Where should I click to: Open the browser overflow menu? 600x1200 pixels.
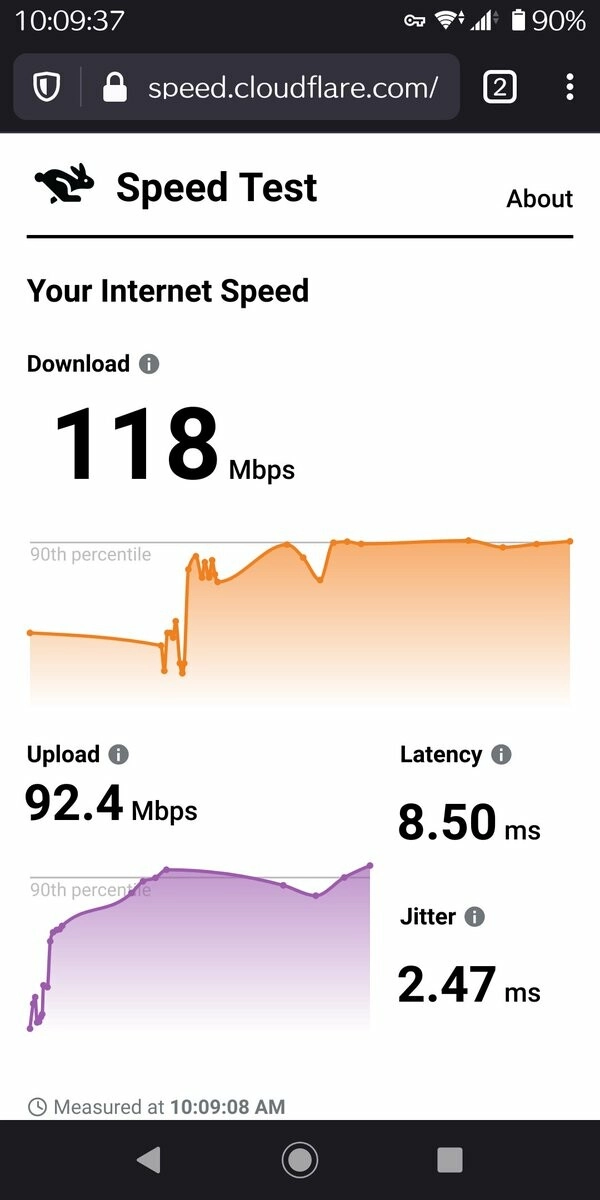(569, 88)
